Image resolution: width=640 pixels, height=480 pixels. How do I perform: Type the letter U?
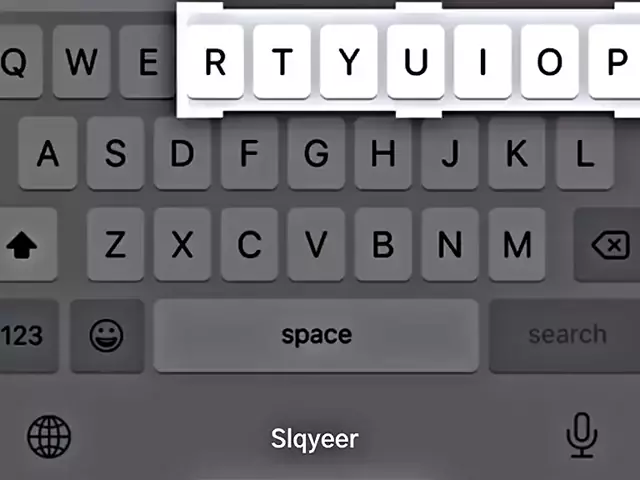pyautogui.click(x=416, y=62)
